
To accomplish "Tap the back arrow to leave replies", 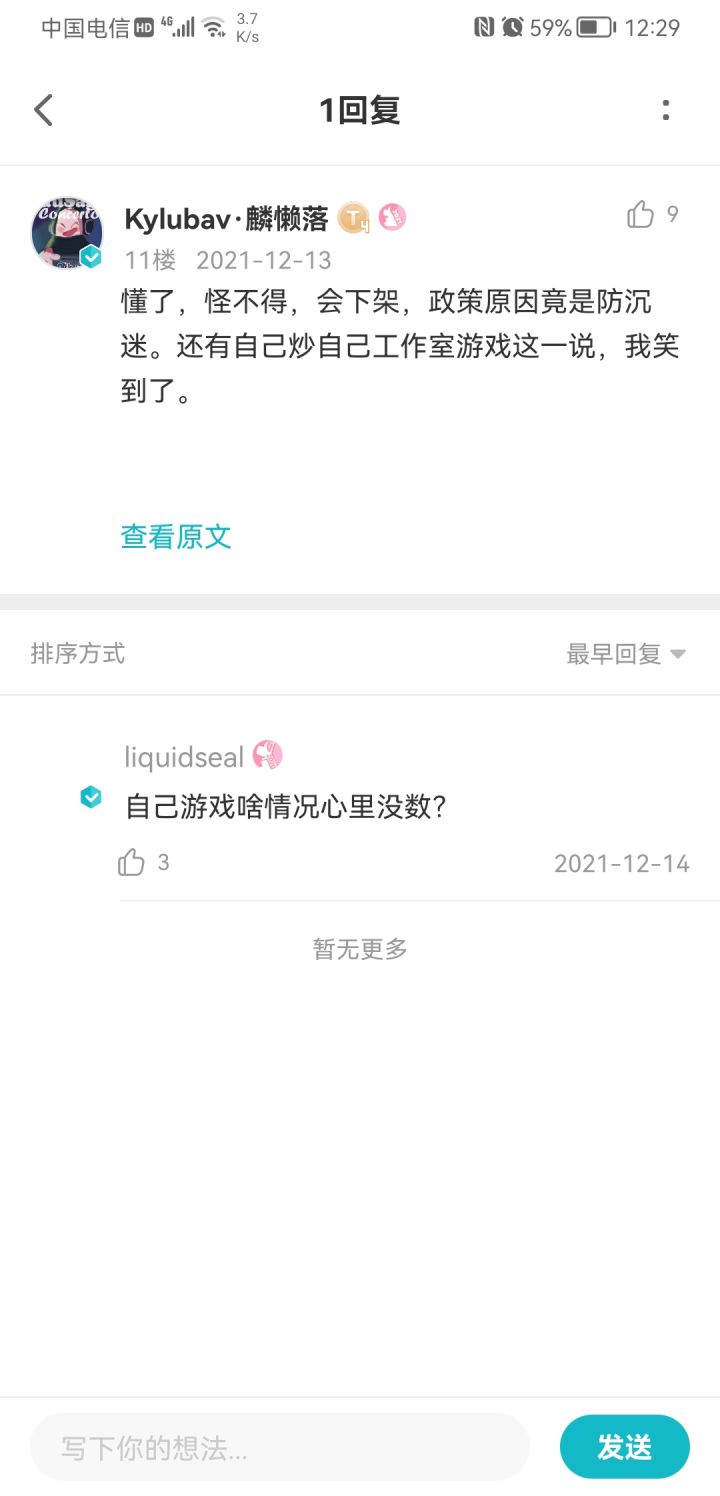I will (42, 110).
